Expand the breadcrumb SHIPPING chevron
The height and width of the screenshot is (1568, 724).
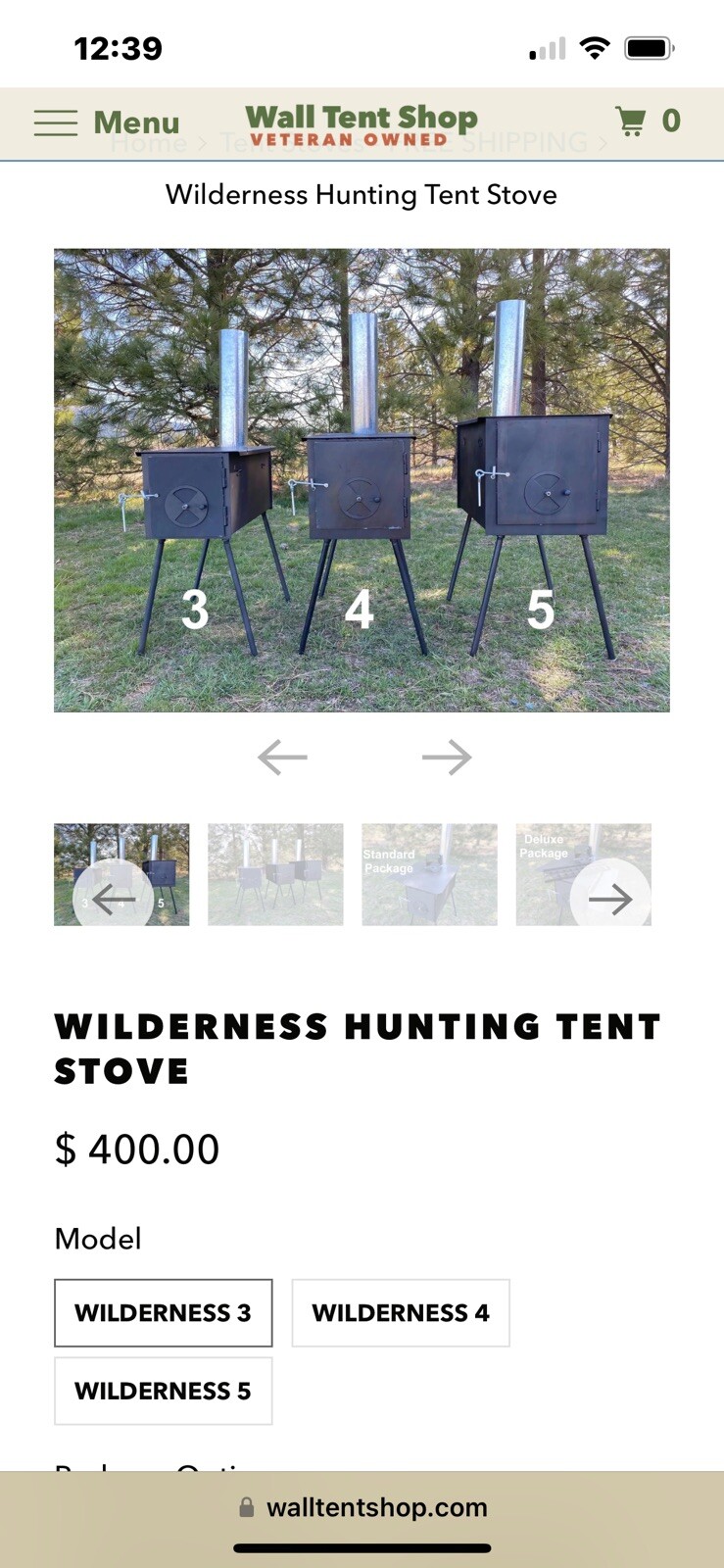[x=602, y=143]
